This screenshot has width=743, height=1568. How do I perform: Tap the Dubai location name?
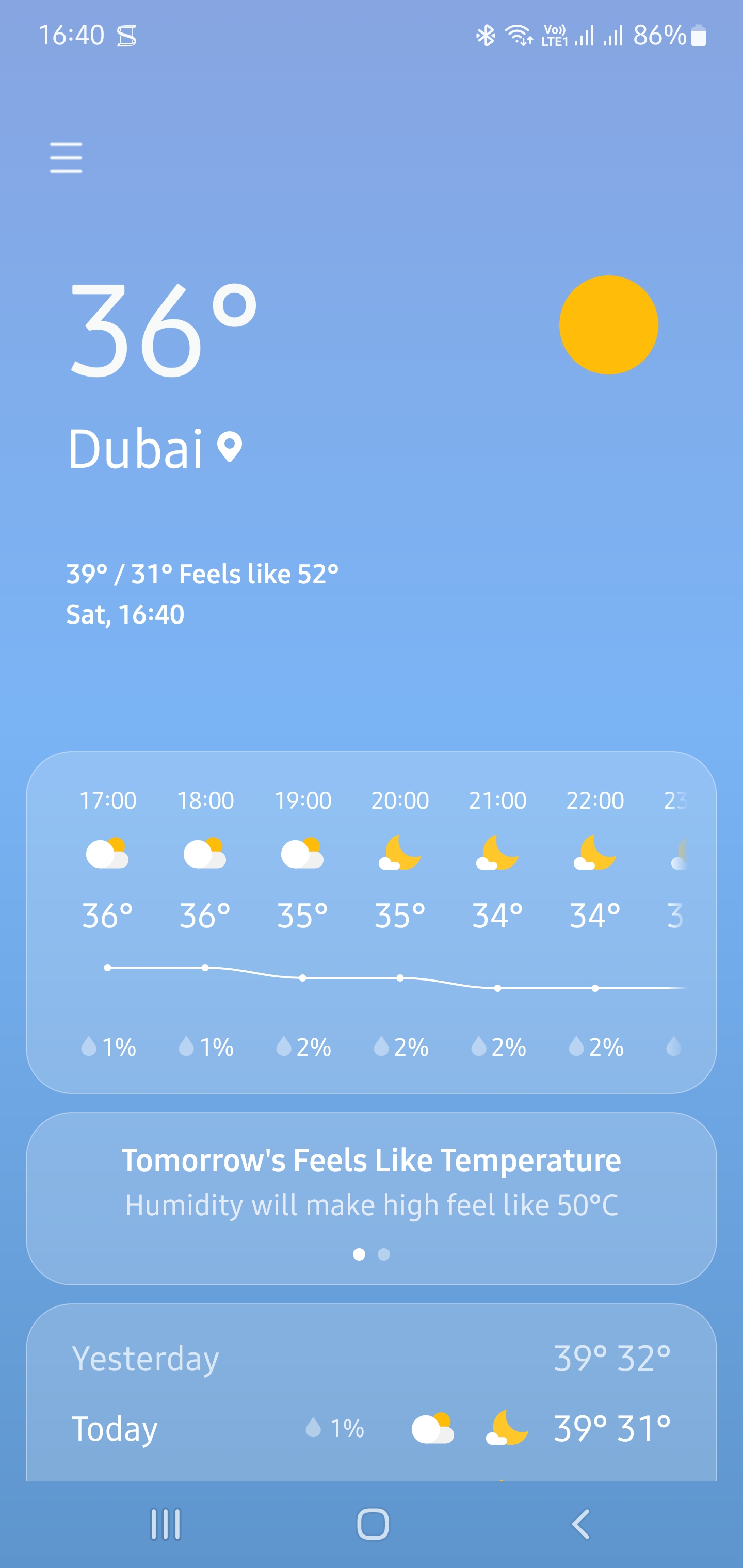(136, 449)
